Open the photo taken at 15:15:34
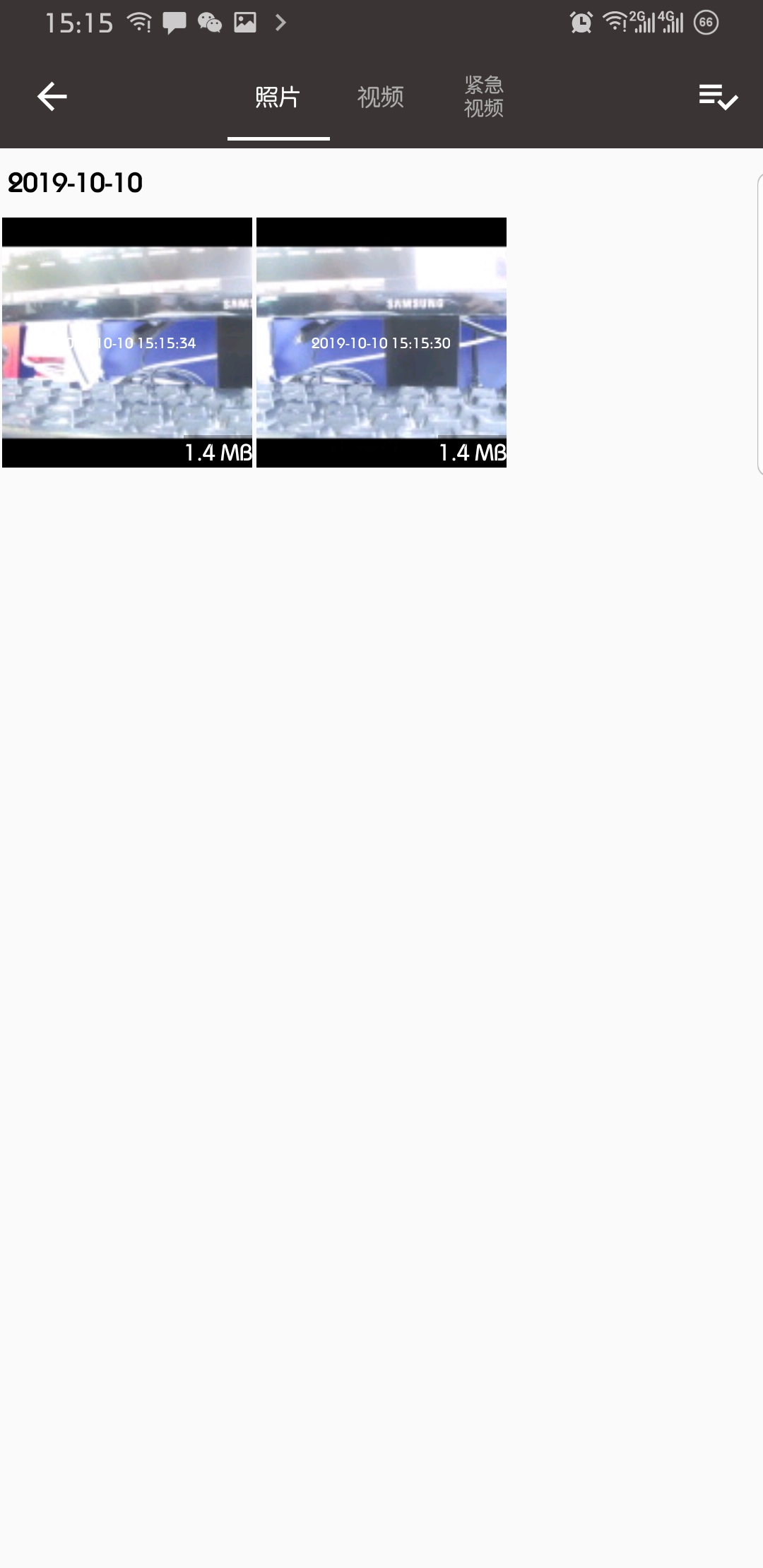 (127, 343)
